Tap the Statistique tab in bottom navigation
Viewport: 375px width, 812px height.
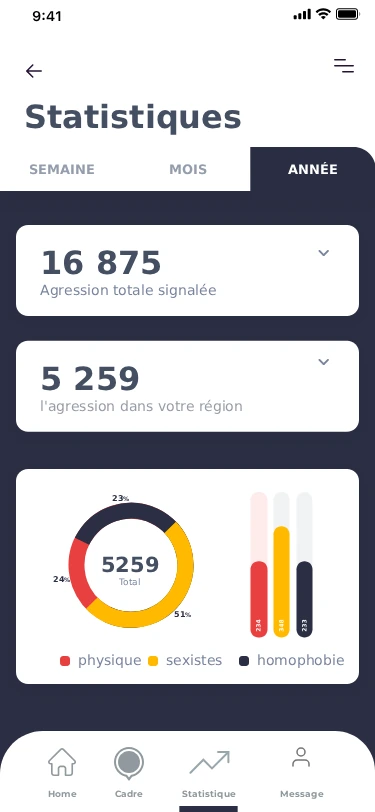tap(209, 774)
